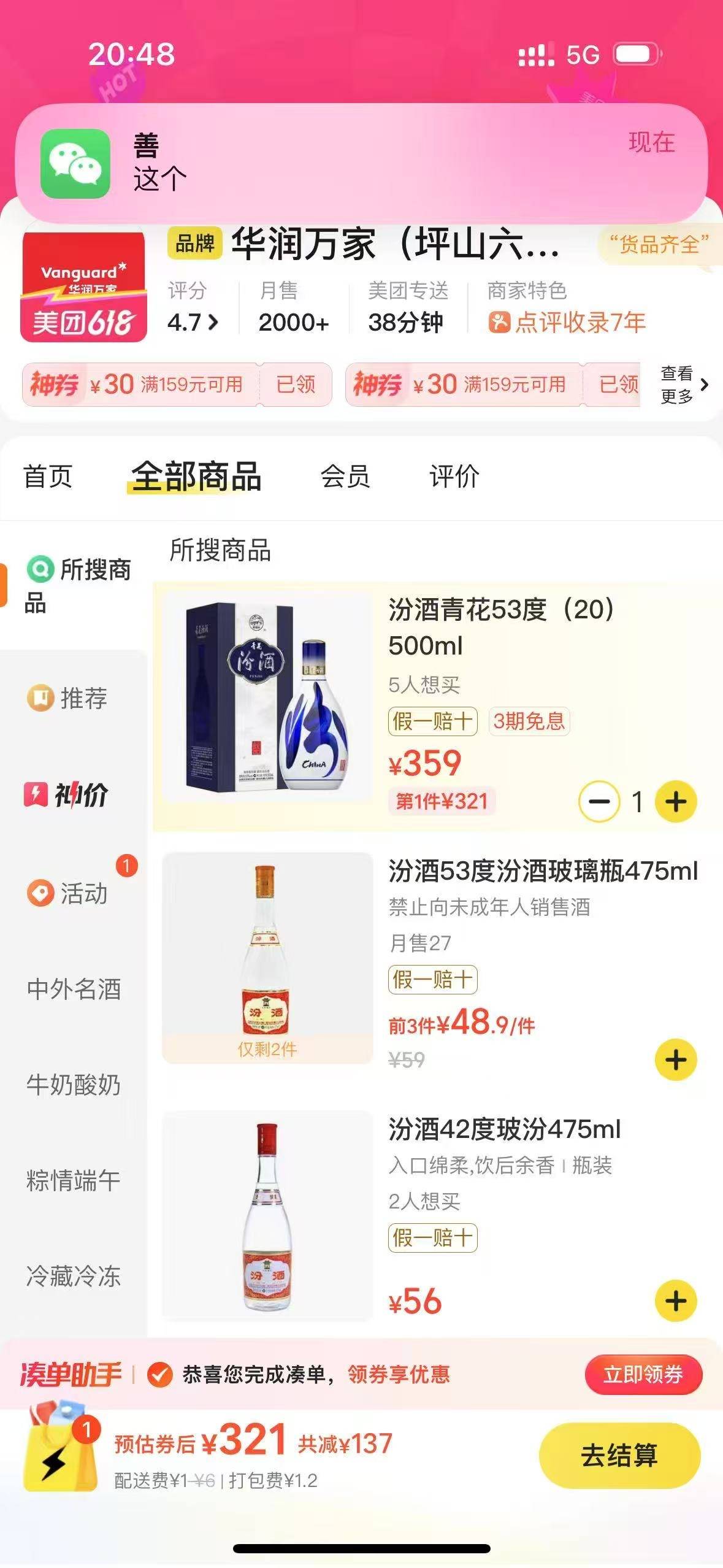Open store rating 4.7 details
The width and height of the screenshot is (723, 1568).
[193, 321]
